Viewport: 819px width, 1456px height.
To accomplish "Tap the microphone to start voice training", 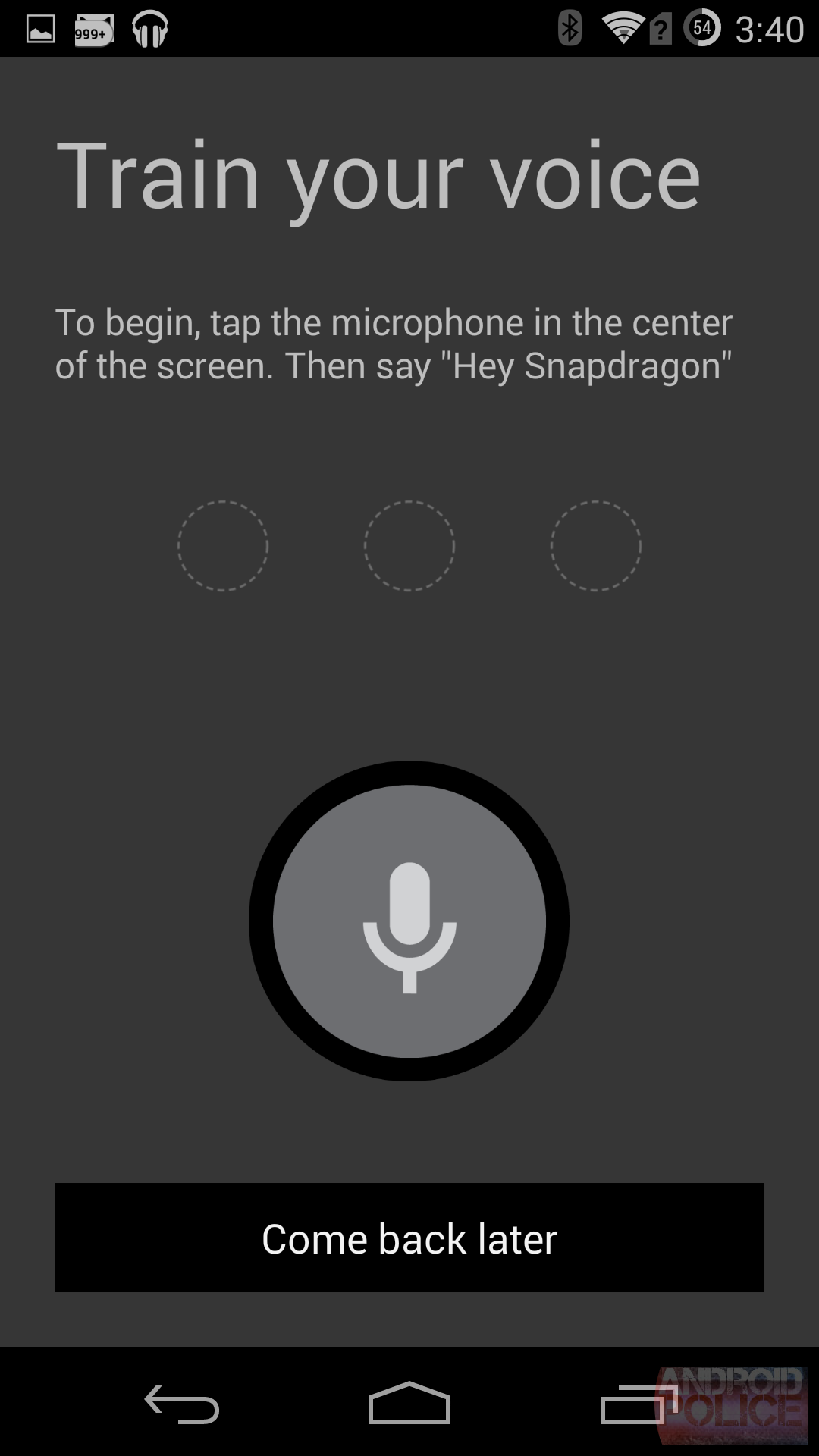I will (x=408, y=921).
